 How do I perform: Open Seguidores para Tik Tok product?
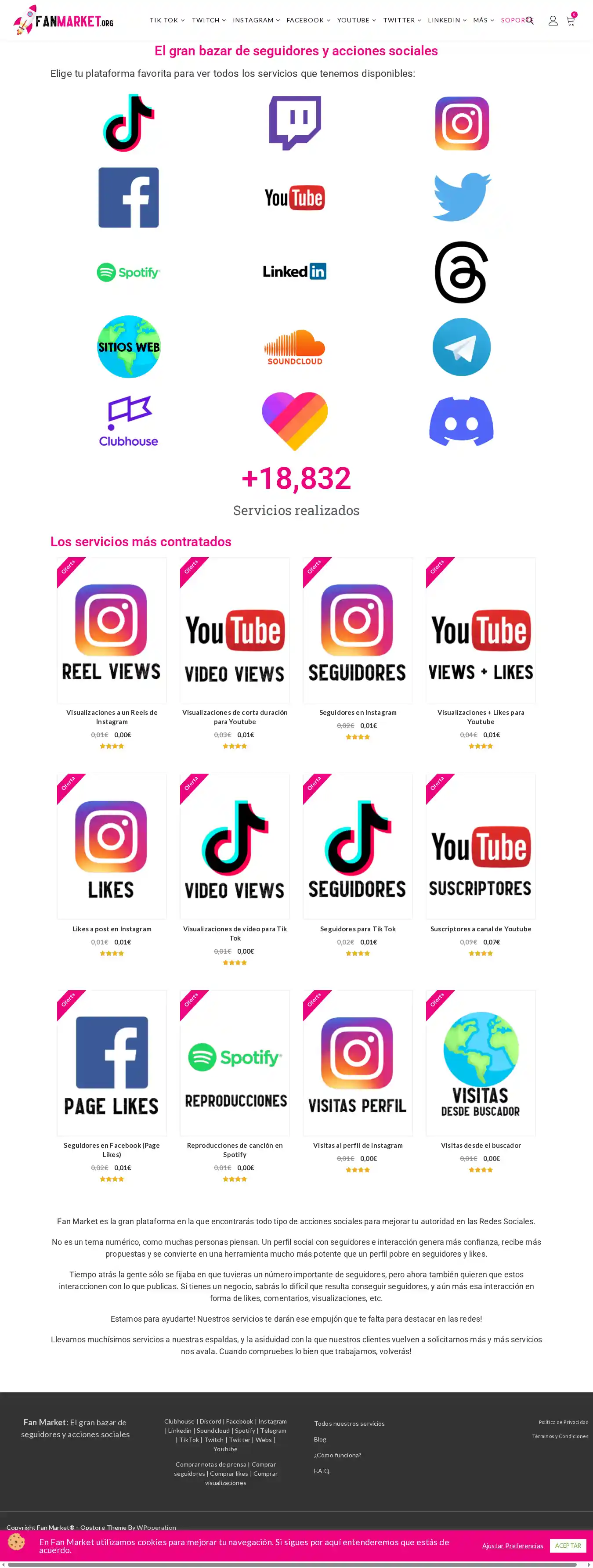tap(358, 929)
